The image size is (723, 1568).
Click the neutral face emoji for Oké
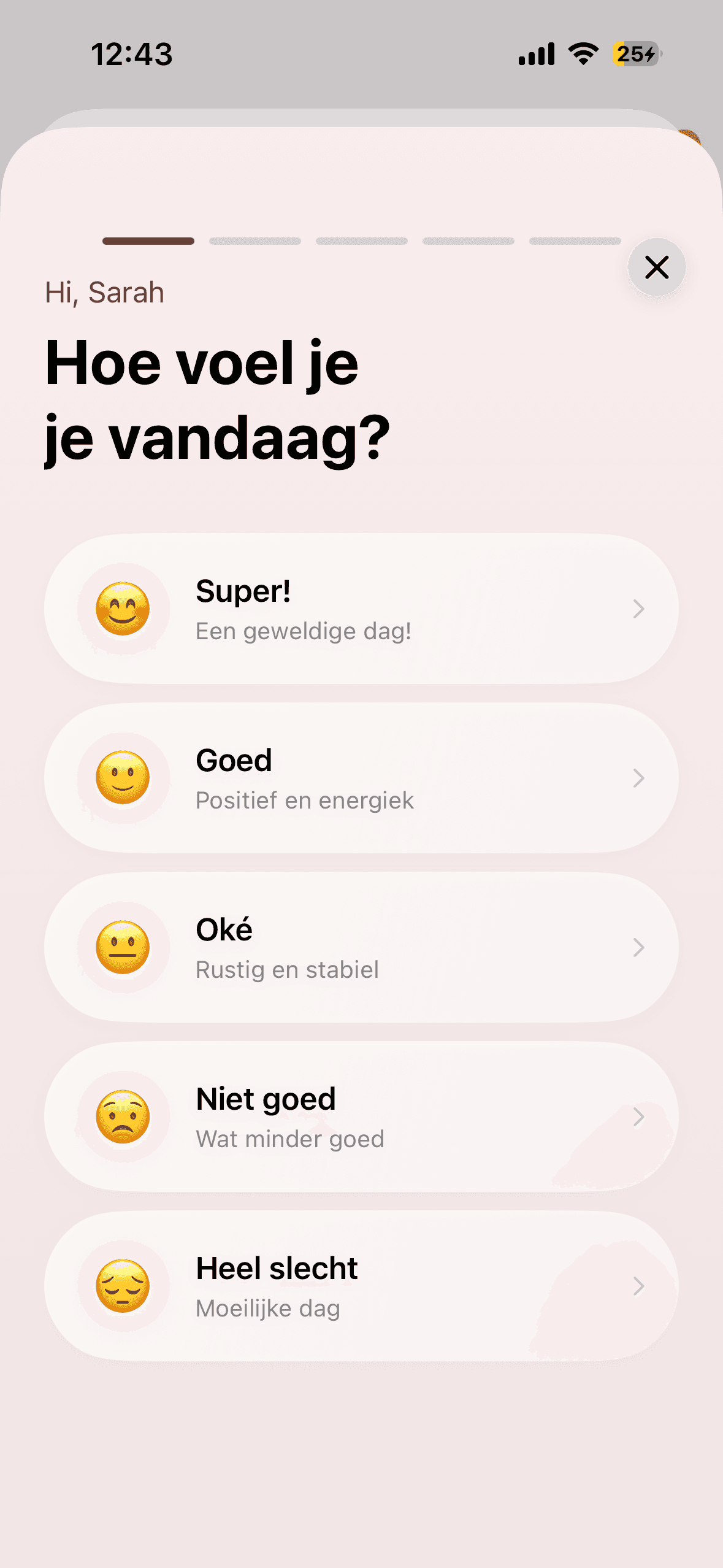pos(123,947)
